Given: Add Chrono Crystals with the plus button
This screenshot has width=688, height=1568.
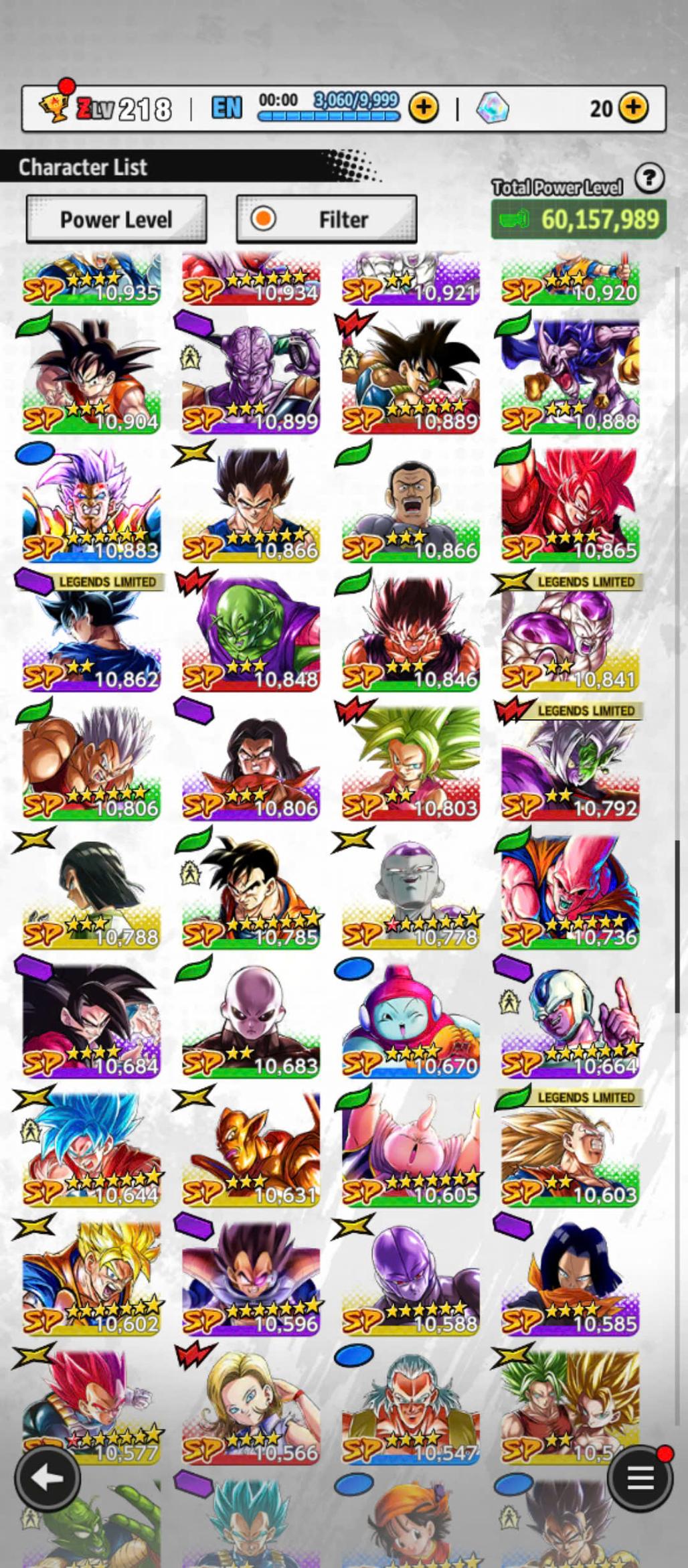Looking at the screenshot, I should [x=633, y=108].
